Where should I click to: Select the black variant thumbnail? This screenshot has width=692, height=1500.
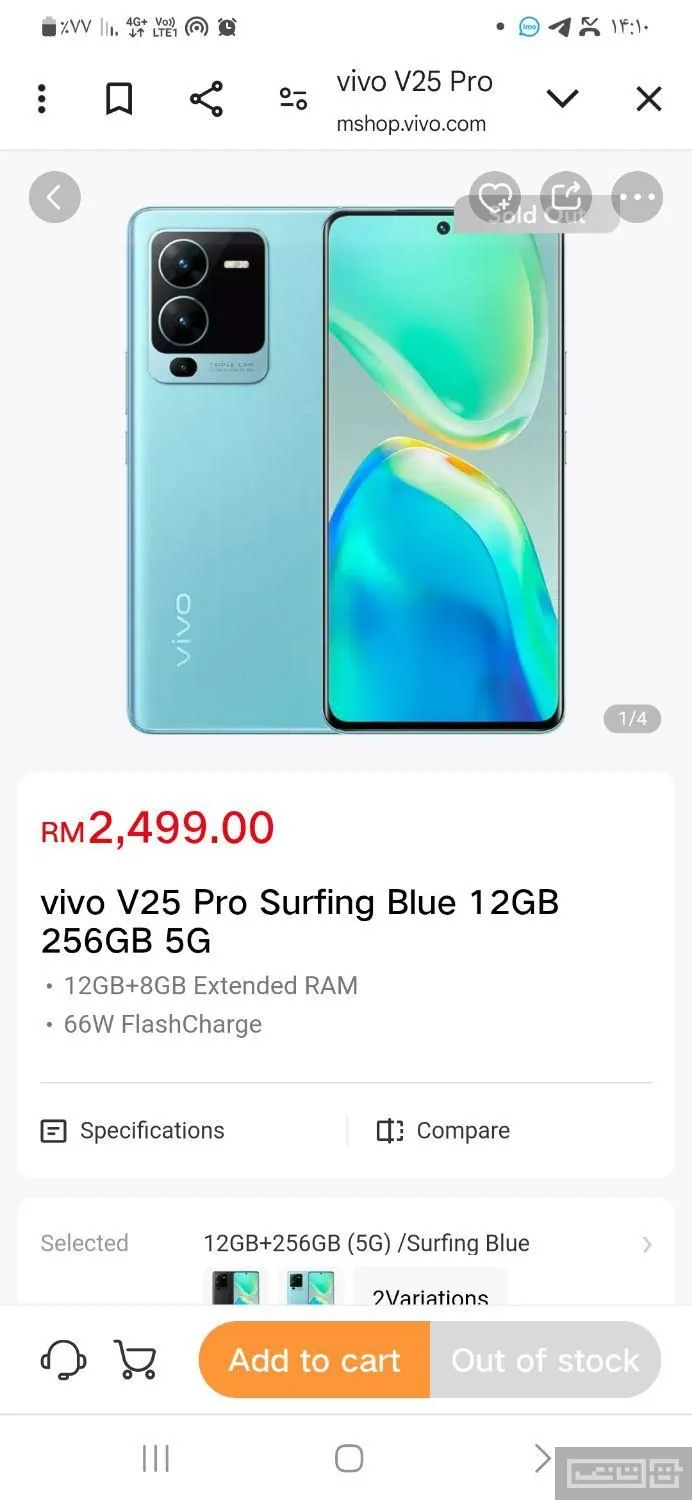click(236, 1288)
